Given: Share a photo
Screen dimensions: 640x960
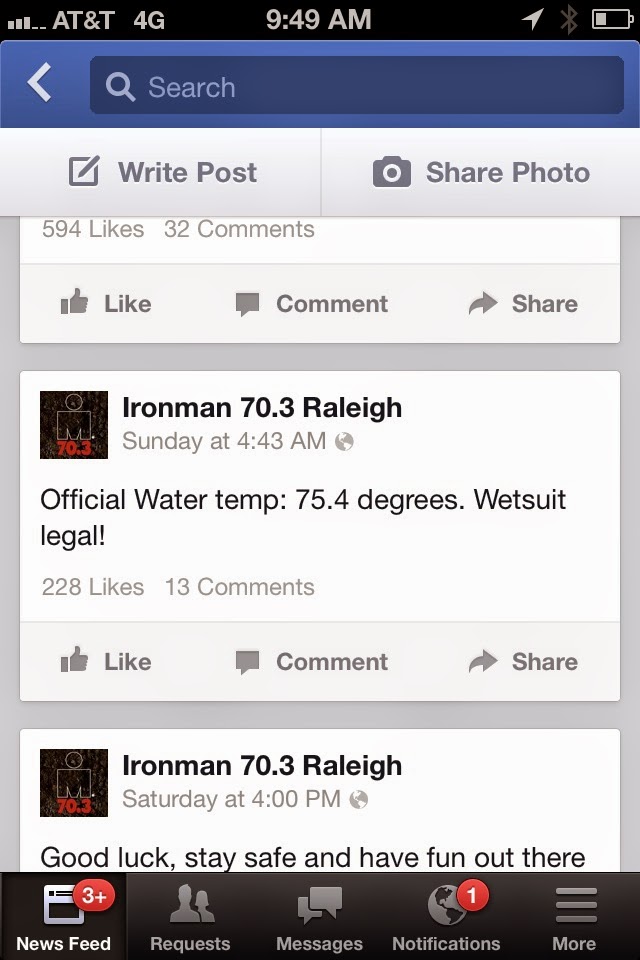Looking at the screenshot, I should [x=481, y=172].
